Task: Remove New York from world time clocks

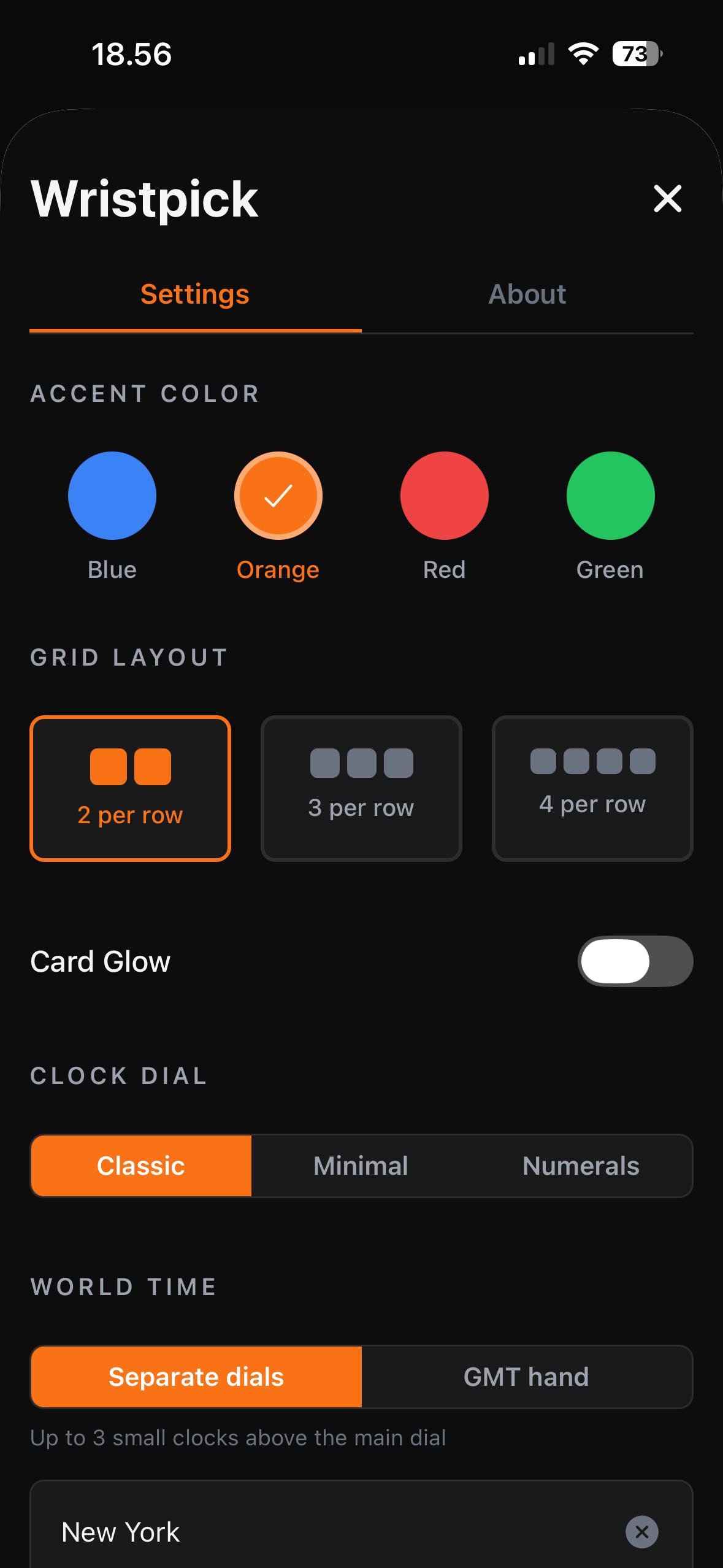Action: [x=642, y=1532]
